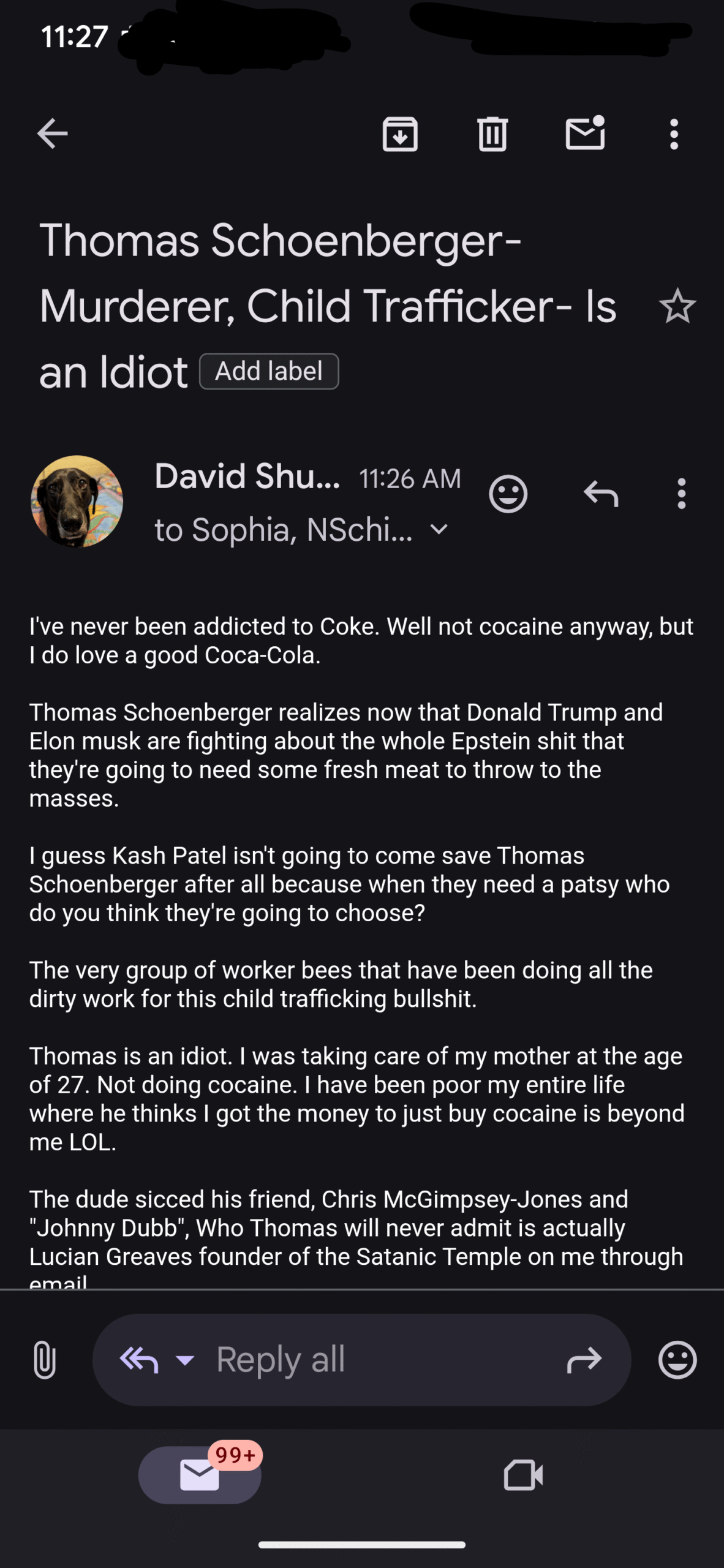This screenshot has width=724, height=1568.
Task: Attach a file with the paperclip icon
Action: pyautogui.click(x=45, y=1360)
